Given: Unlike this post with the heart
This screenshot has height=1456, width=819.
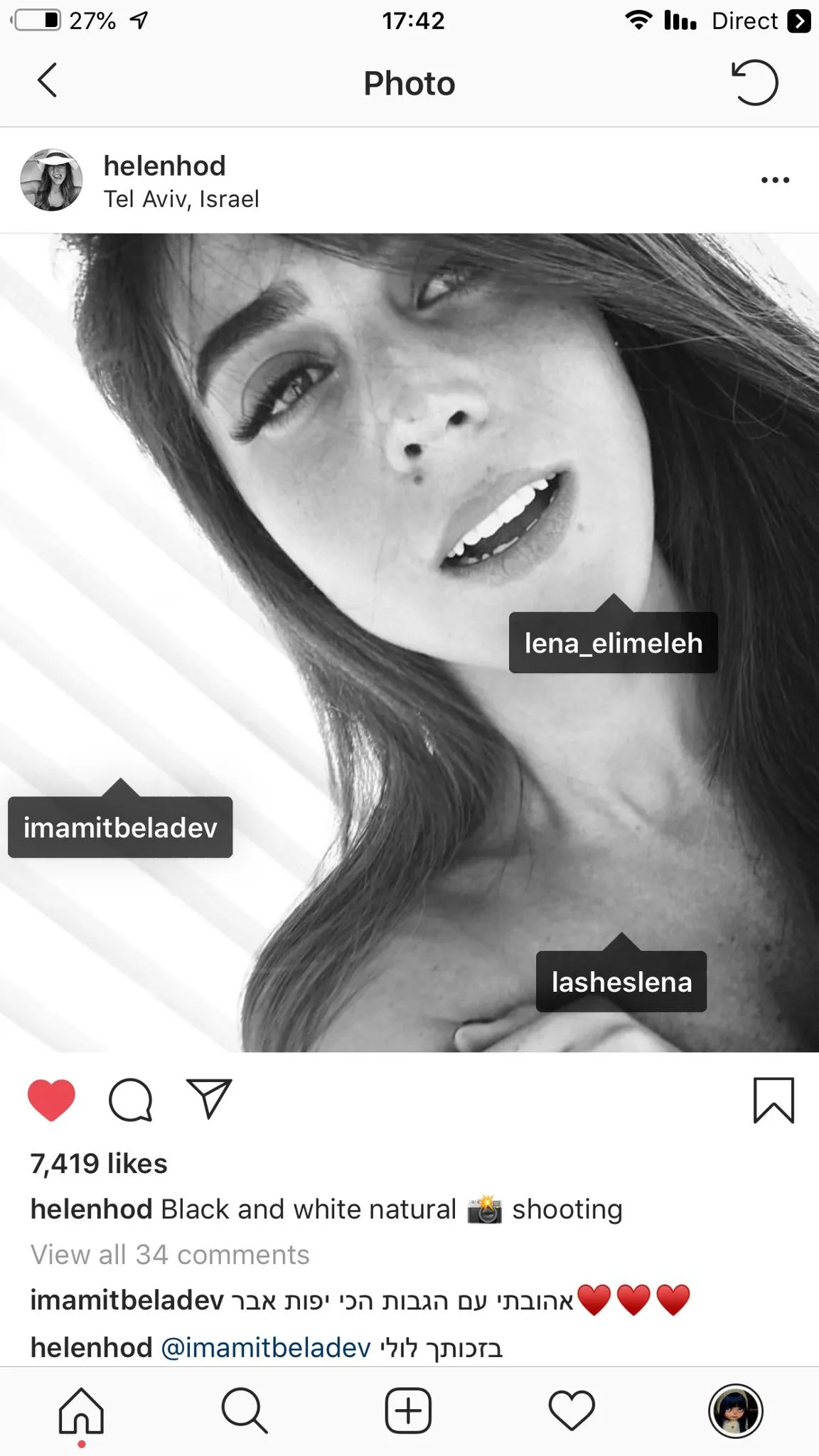Looking at the screenshot, I should (x=51, y=1100).
